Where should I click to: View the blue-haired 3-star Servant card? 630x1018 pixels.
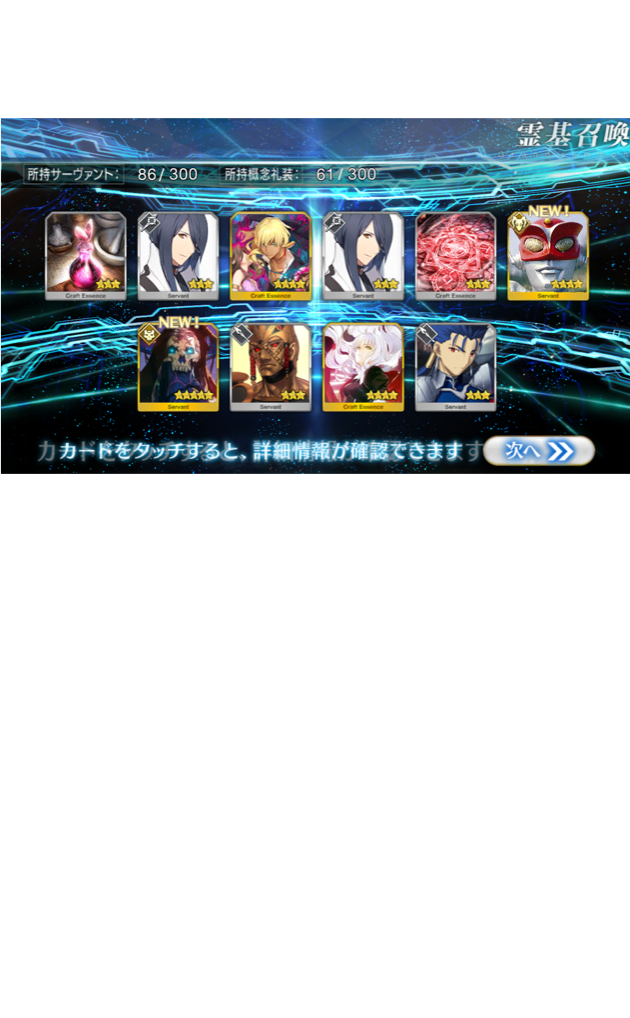[x=455, y=367]
